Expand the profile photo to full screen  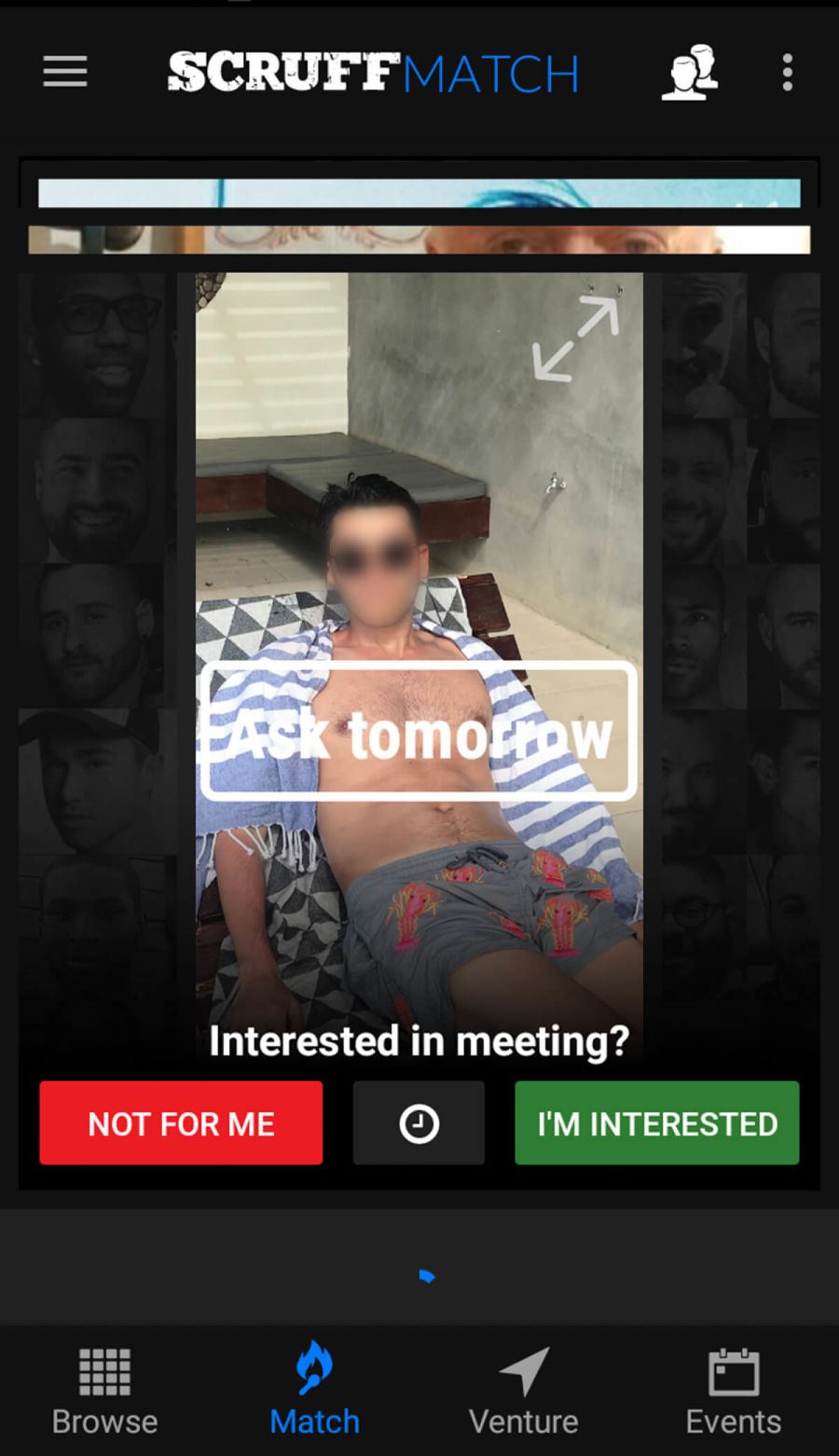click(x=576, y=337)
